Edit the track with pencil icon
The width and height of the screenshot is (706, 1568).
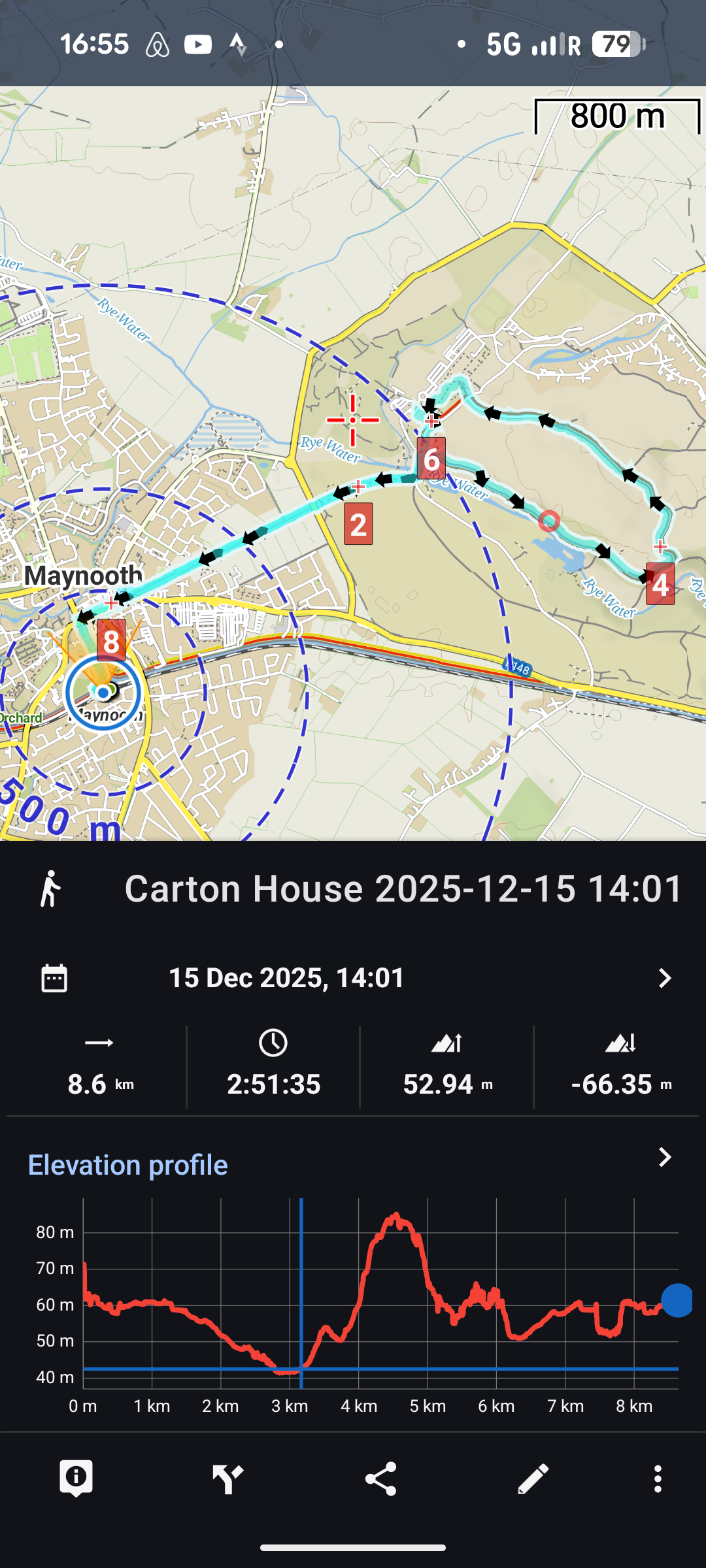pos(533,1478)
